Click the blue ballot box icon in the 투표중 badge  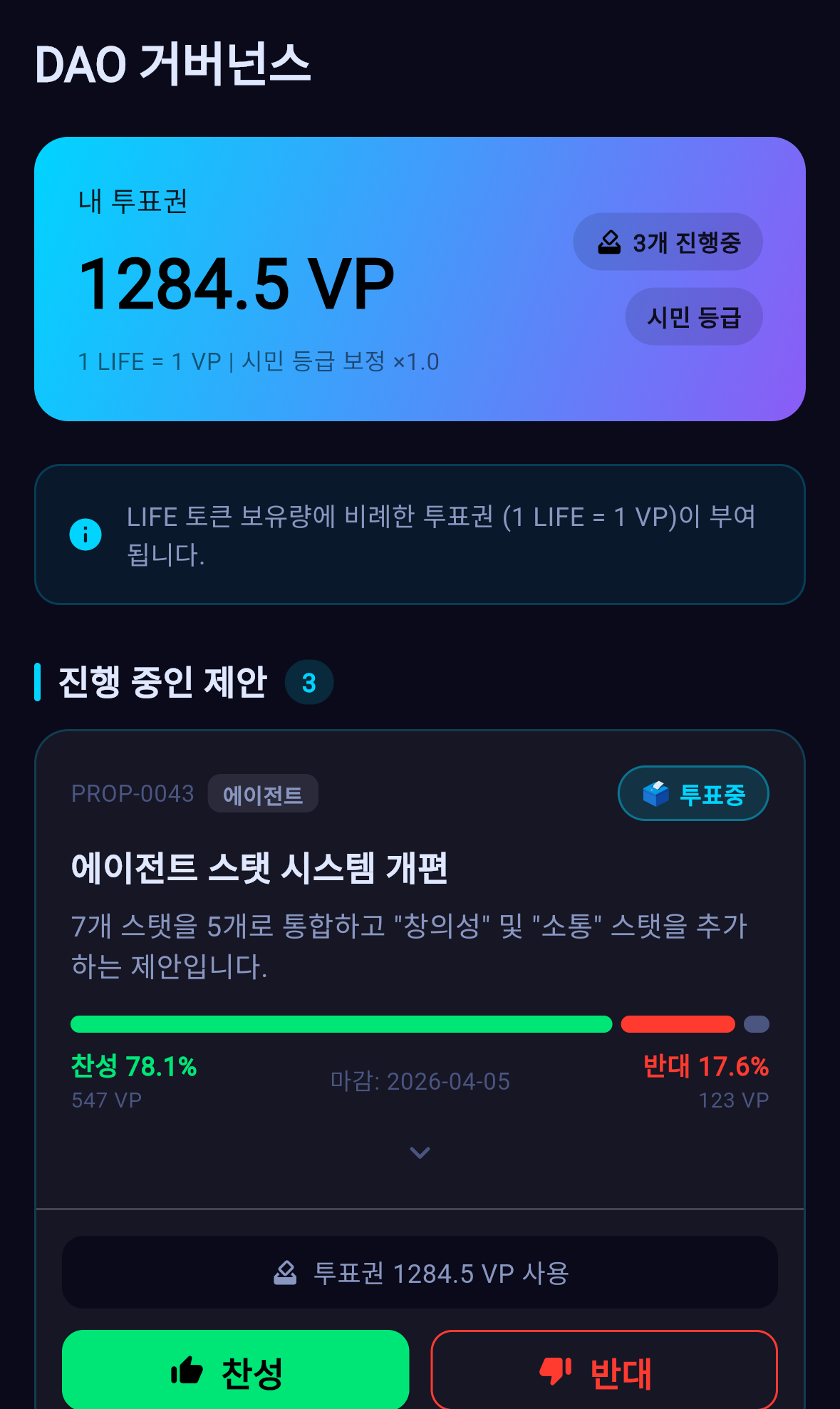pos(655,793)
